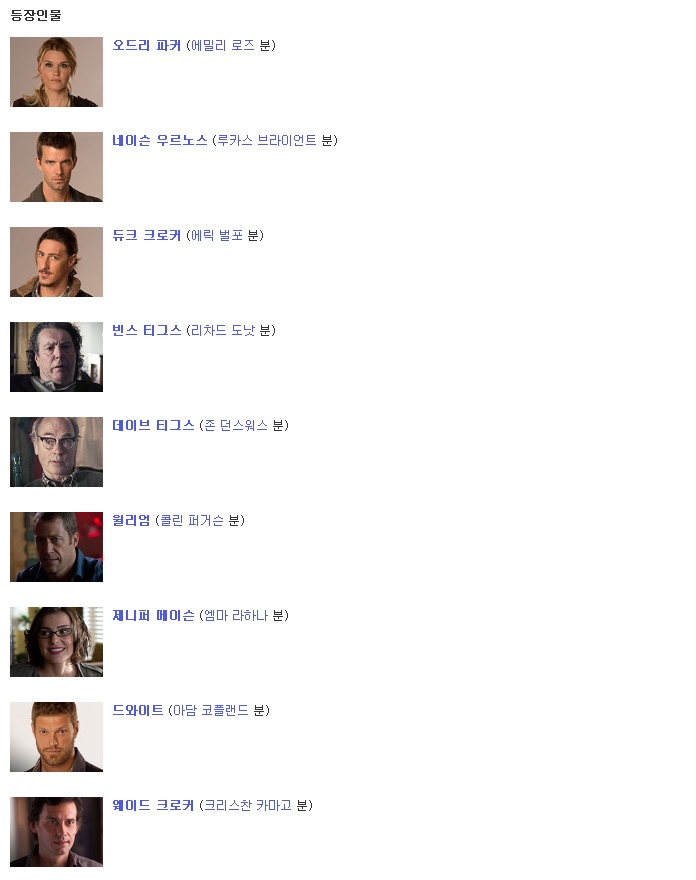696x880 pixels.
Task: Open the 제니퍼 메이슨 character link
Action: [x=153, y=615]
